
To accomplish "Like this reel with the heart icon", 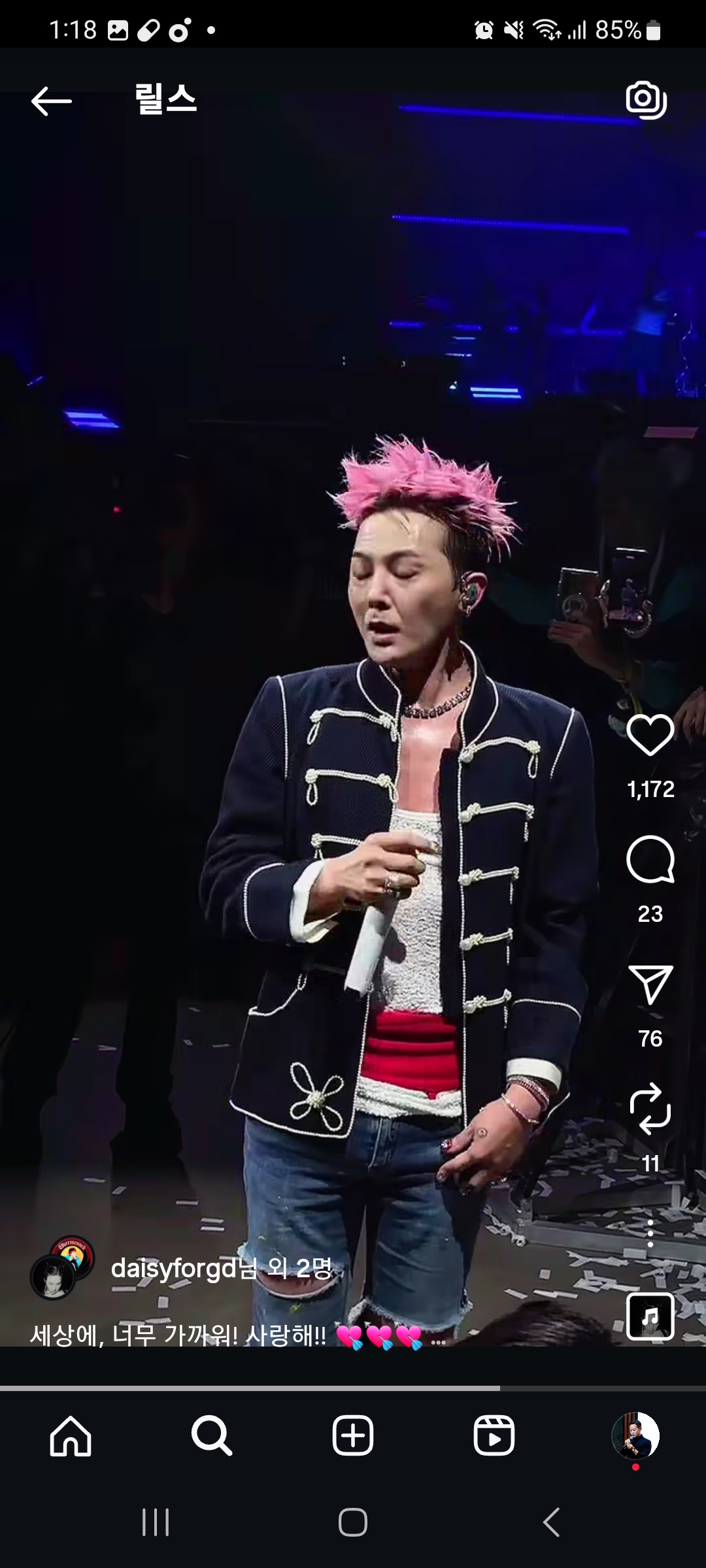I will pyautogui.click(x=650, y=735).
